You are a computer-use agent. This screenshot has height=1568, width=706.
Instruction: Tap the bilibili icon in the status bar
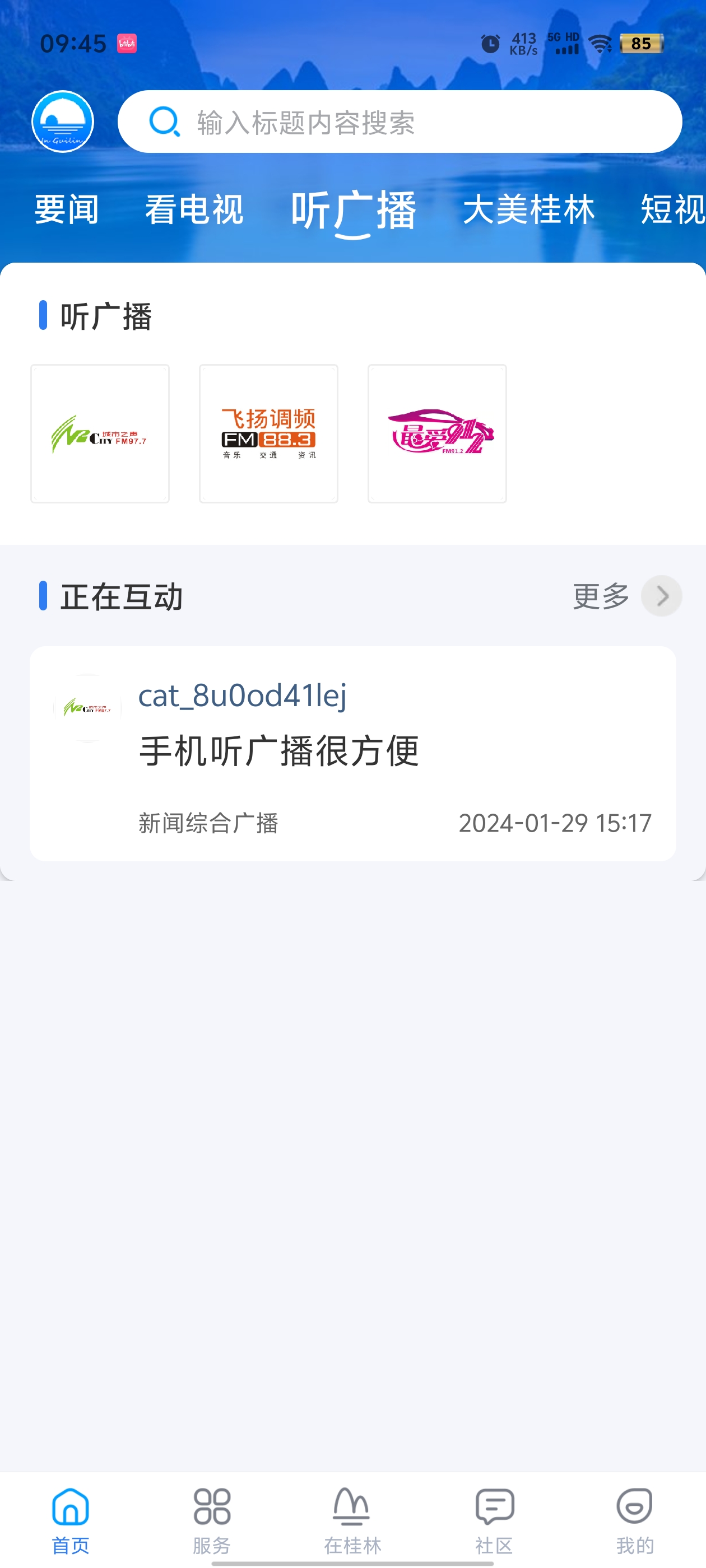pos(126,43)
